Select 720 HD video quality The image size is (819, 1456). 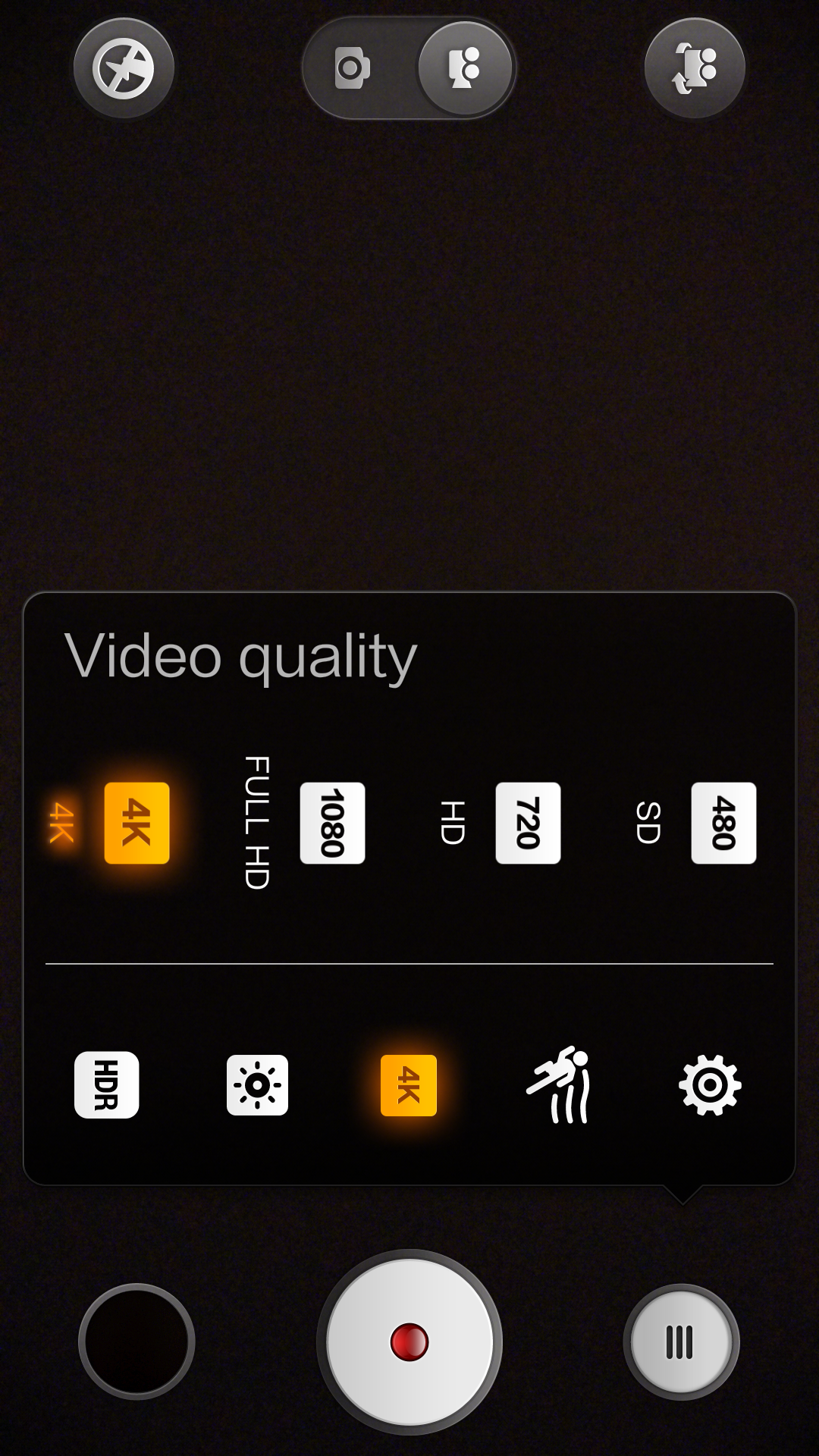pos(528,823)
